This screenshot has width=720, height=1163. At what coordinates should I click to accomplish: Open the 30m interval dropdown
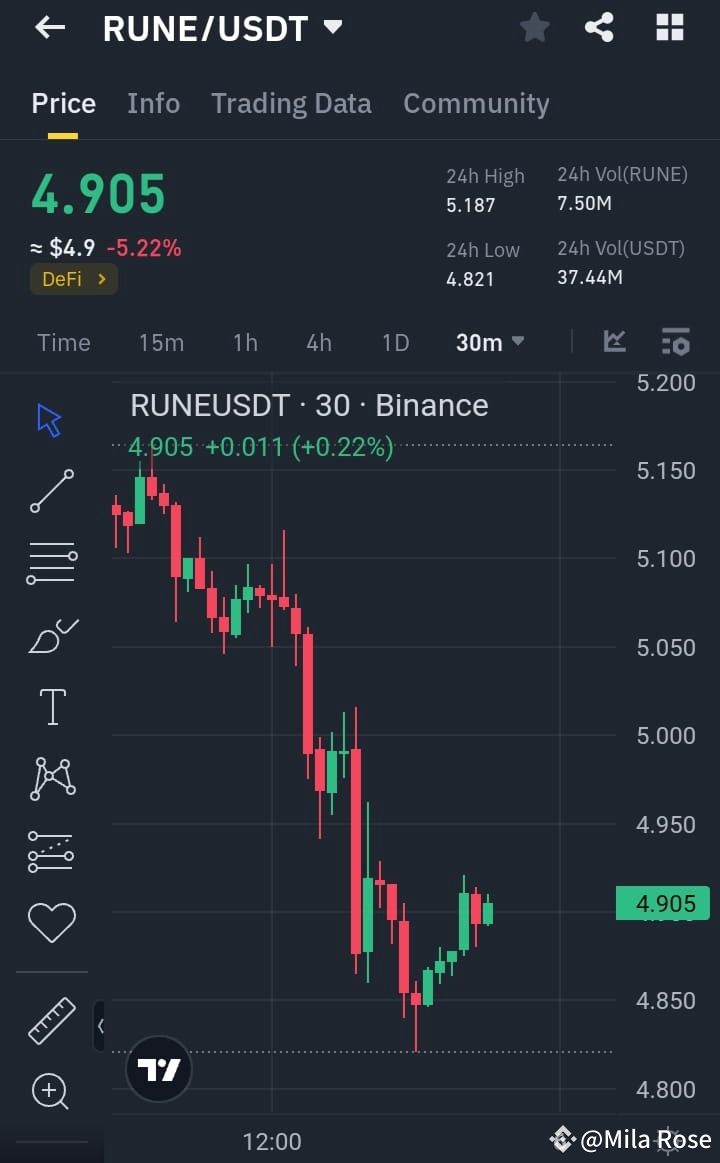tap(489, 342)
